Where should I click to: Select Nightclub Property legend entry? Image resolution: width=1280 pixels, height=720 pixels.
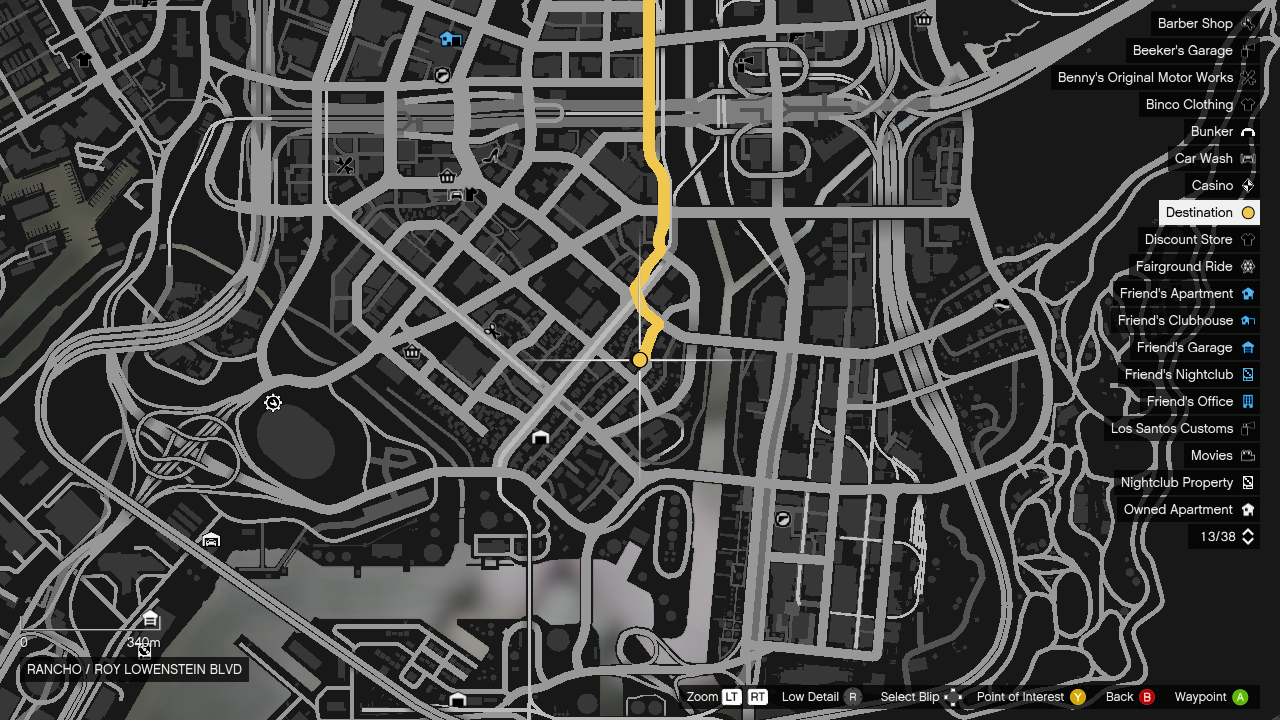click(1186, 482)
